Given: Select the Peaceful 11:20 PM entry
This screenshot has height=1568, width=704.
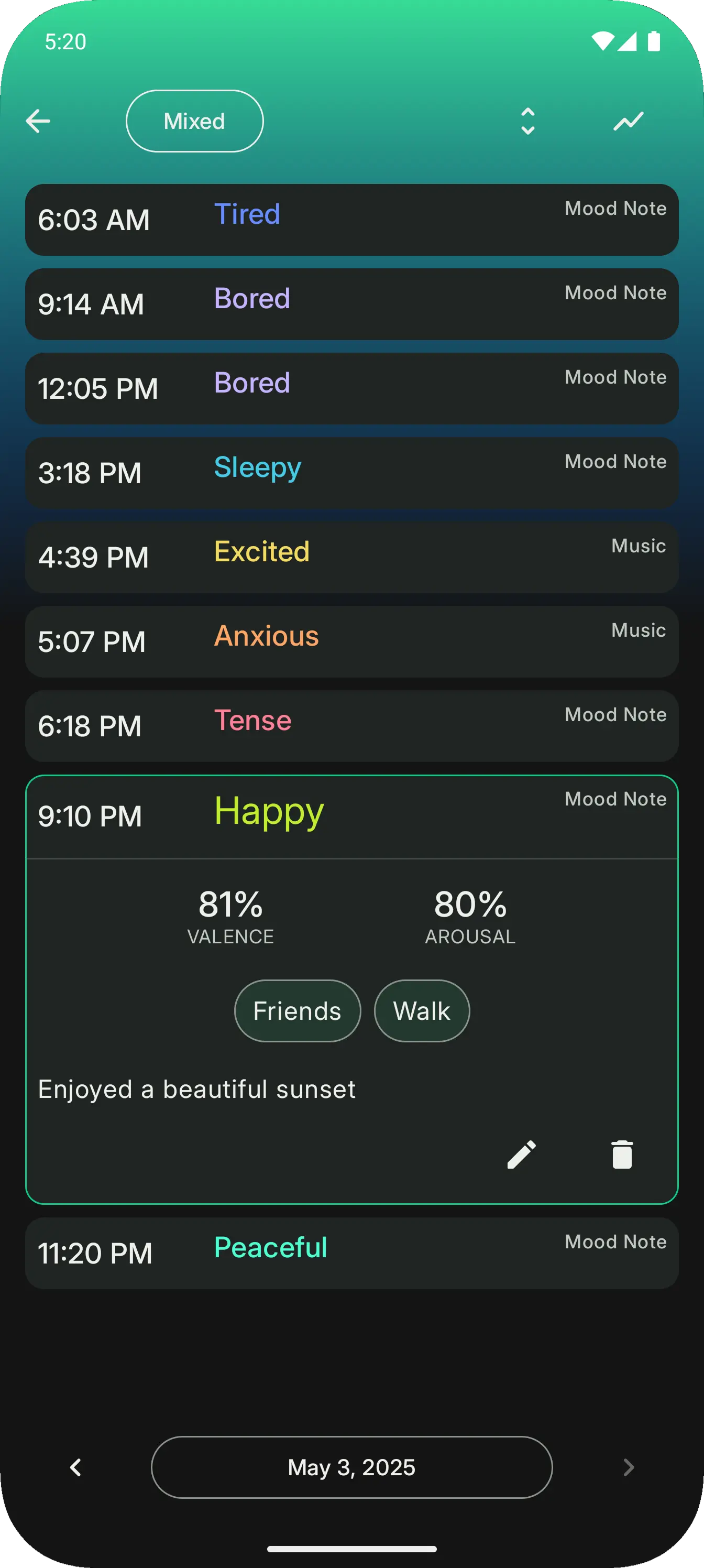Looking at the screenshot, I should (351, 1253).
